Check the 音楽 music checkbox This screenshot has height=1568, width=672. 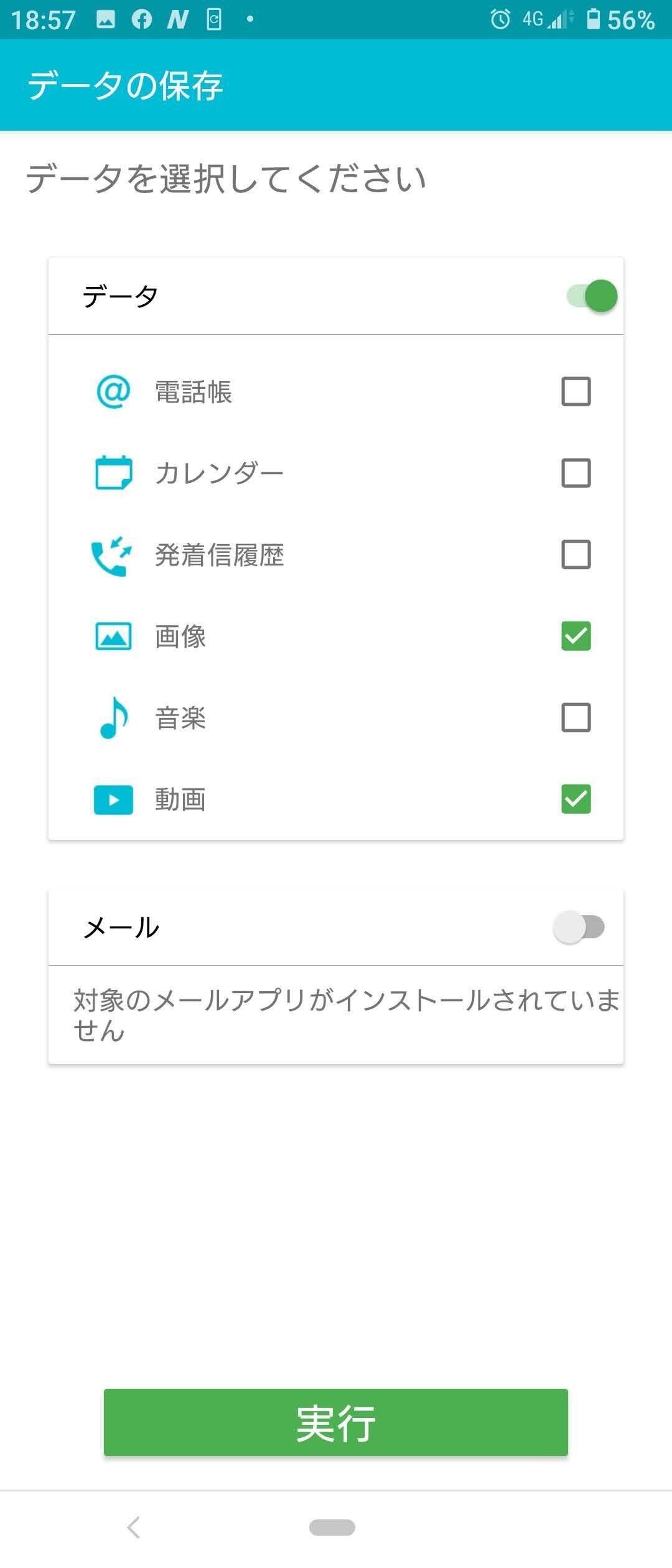point(575,719)
